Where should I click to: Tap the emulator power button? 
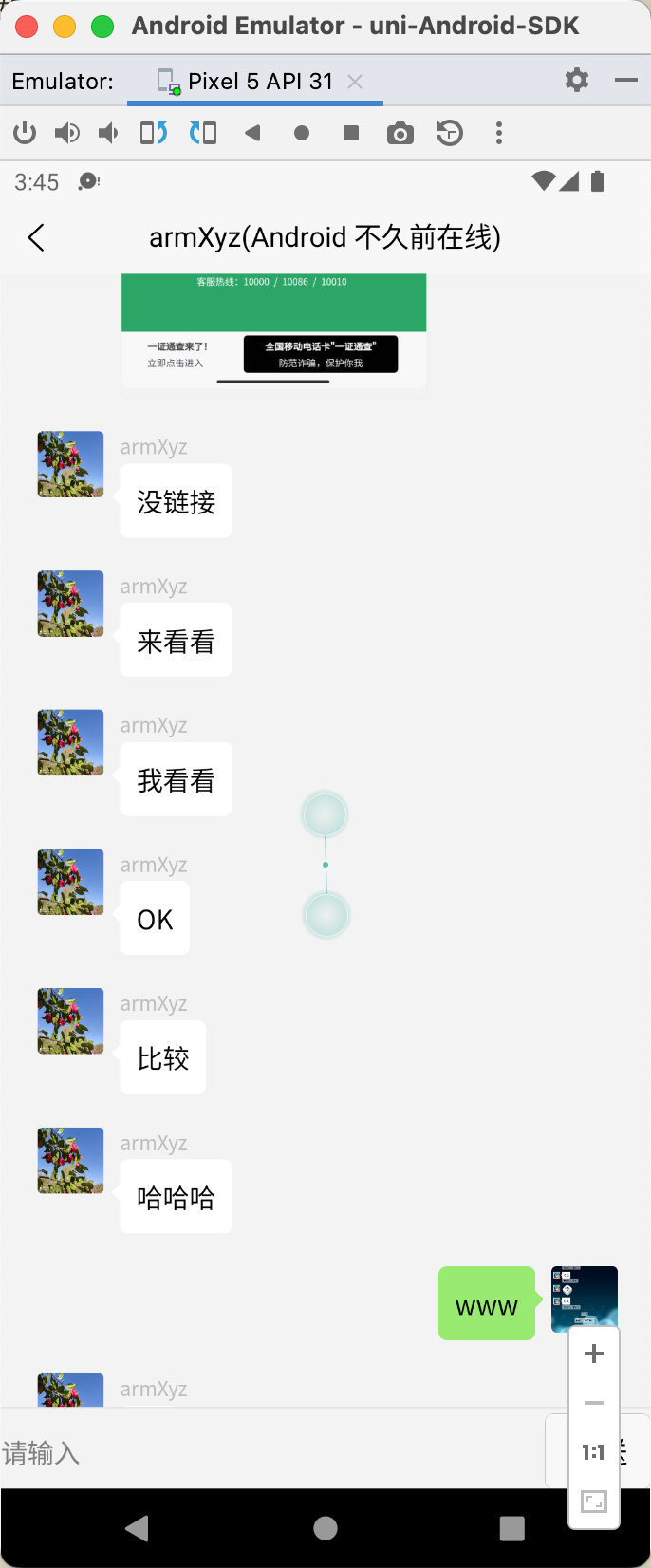click(25, 134)
